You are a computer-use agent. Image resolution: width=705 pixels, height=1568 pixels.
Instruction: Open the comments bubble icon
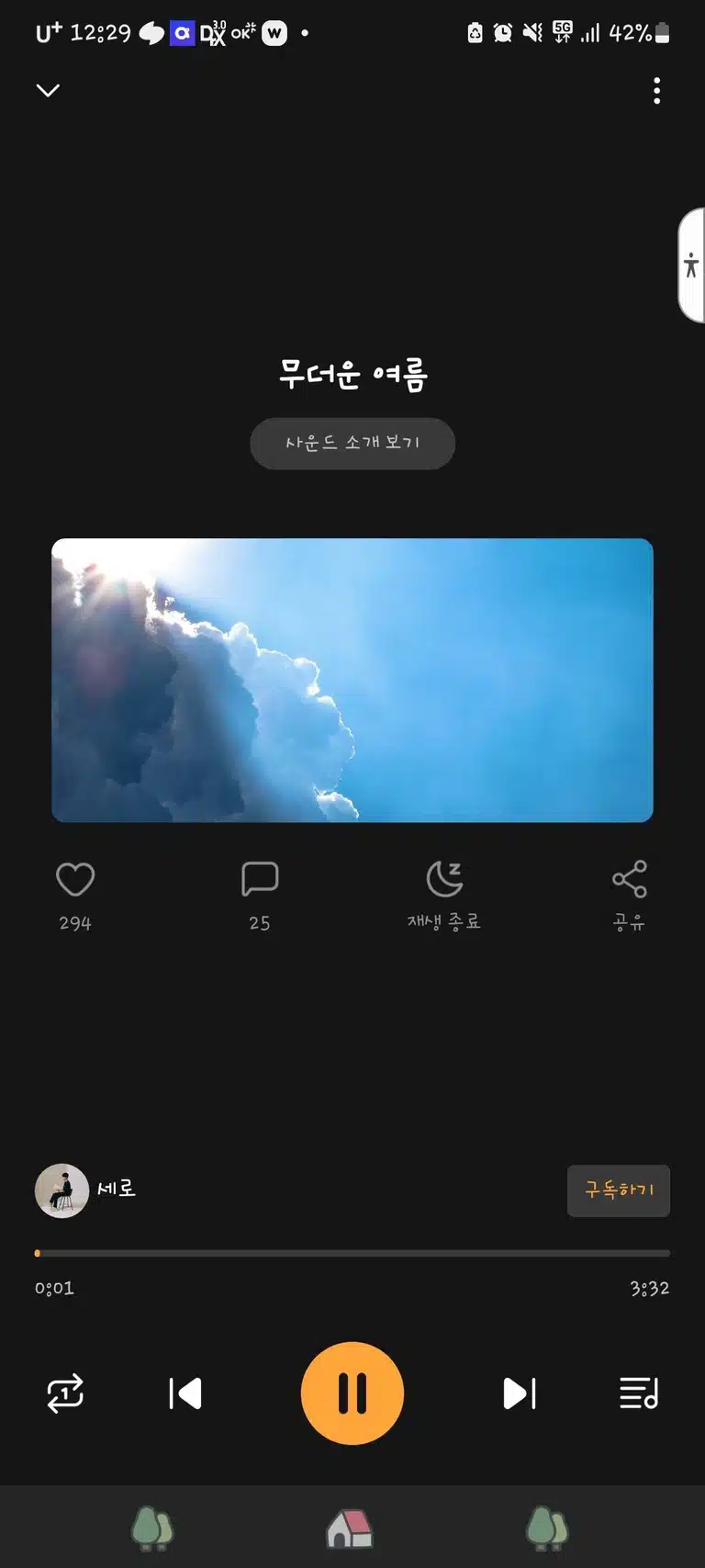[260, 879]
